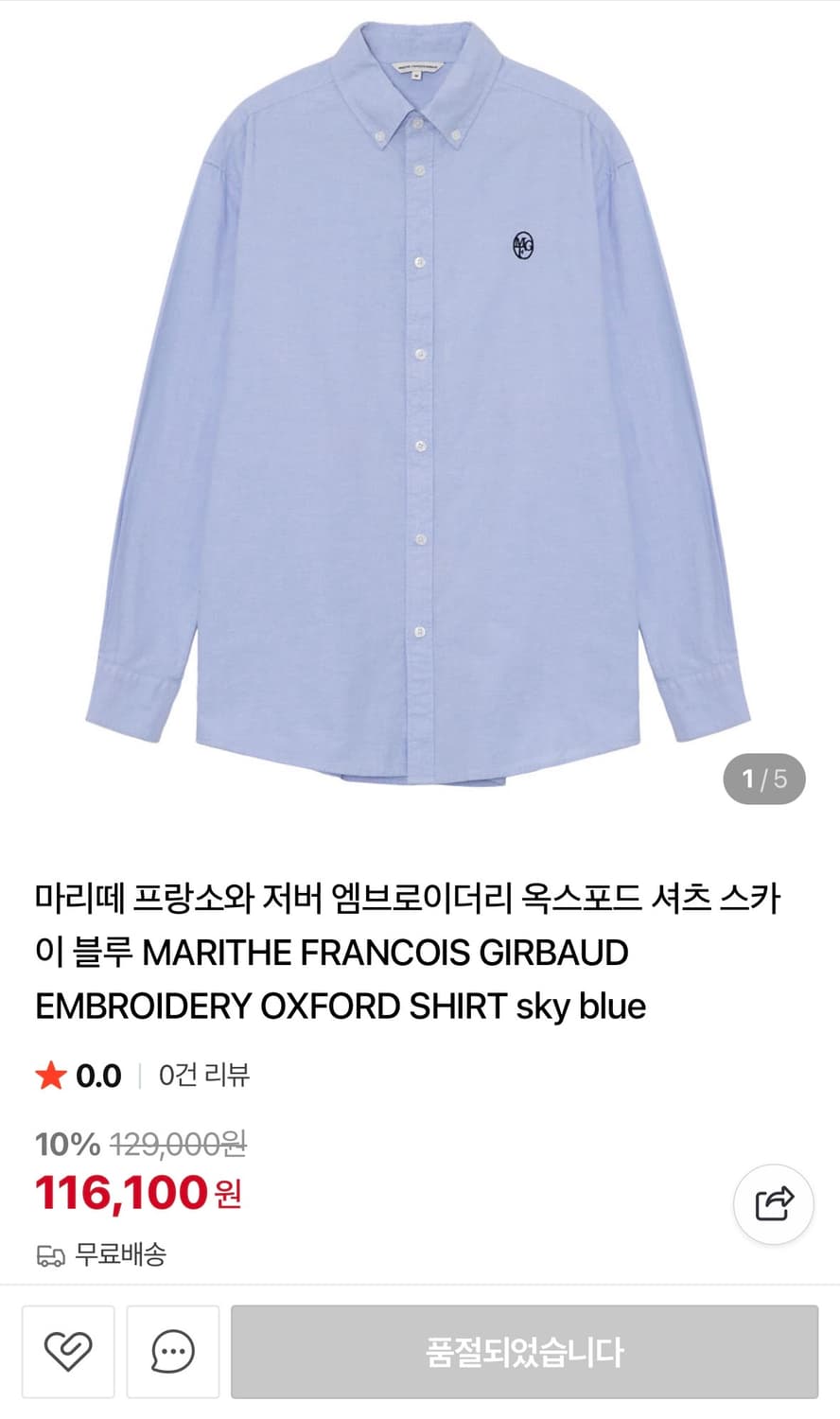Open the 0건 리뷰 review link

(x=205, y=1075)
